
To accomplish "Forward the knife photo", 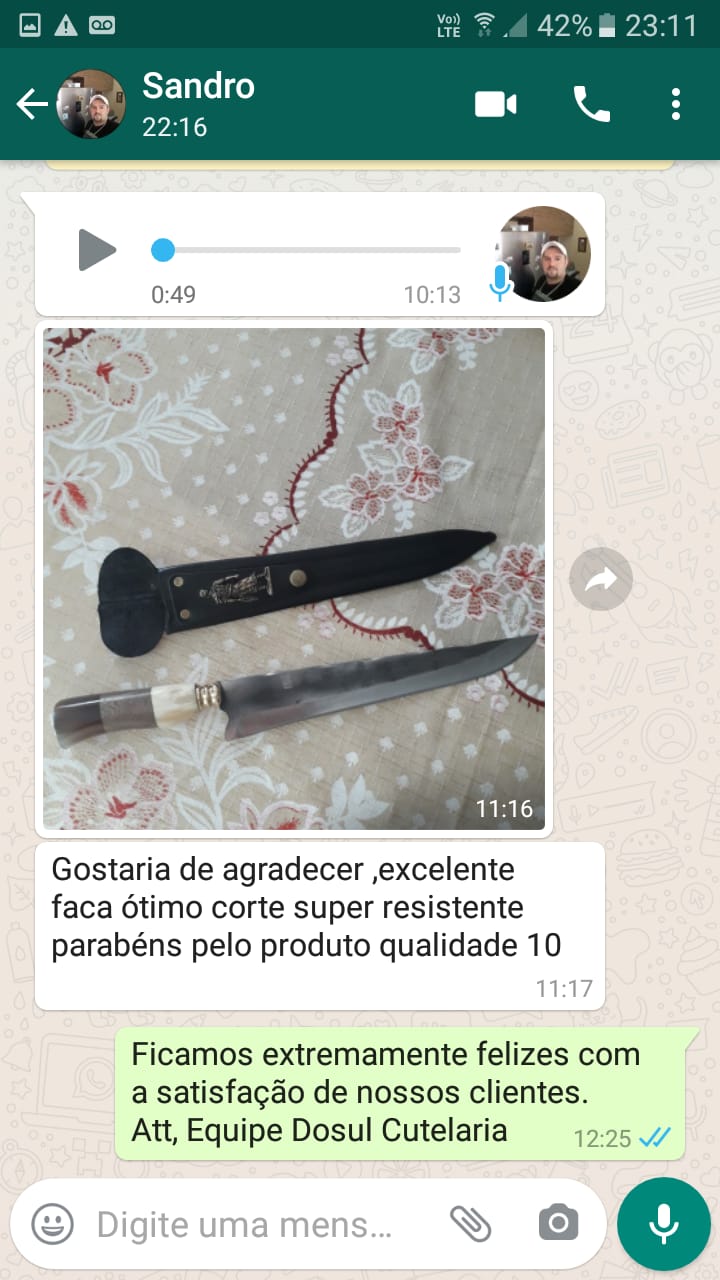I will coord(601,579).
